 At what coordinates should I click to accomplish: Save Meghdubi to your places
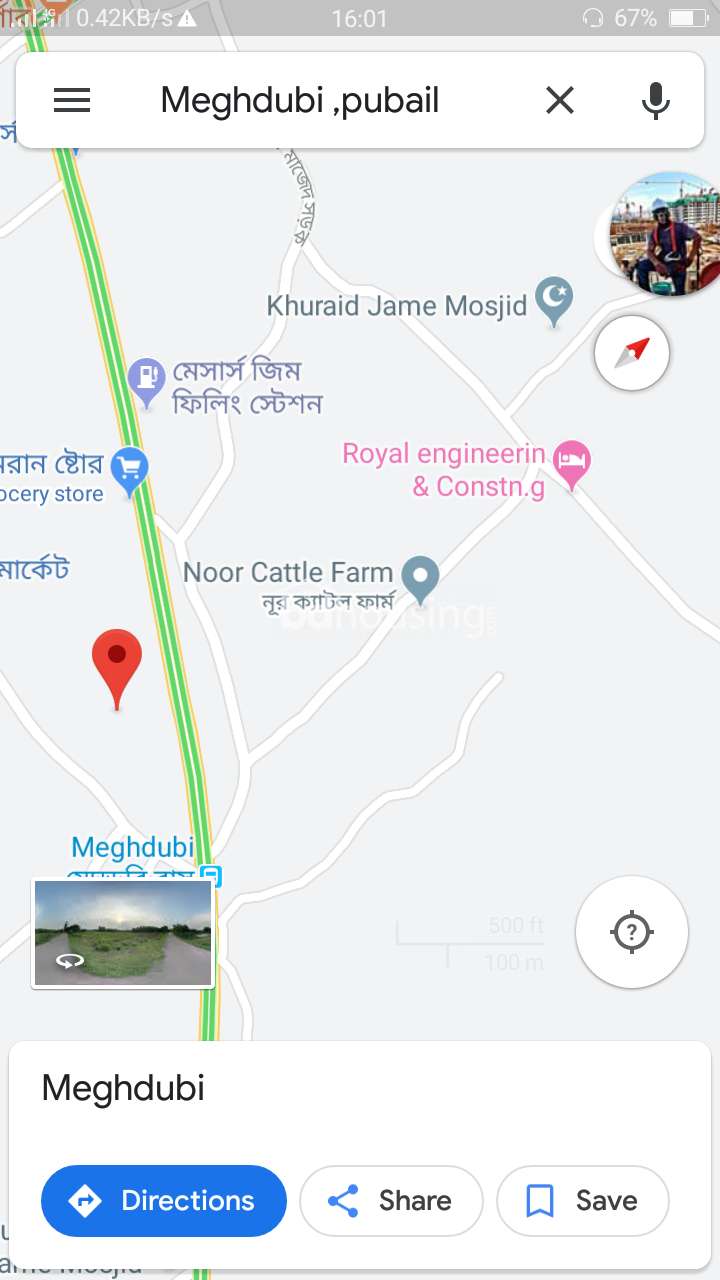[583, 1200]
